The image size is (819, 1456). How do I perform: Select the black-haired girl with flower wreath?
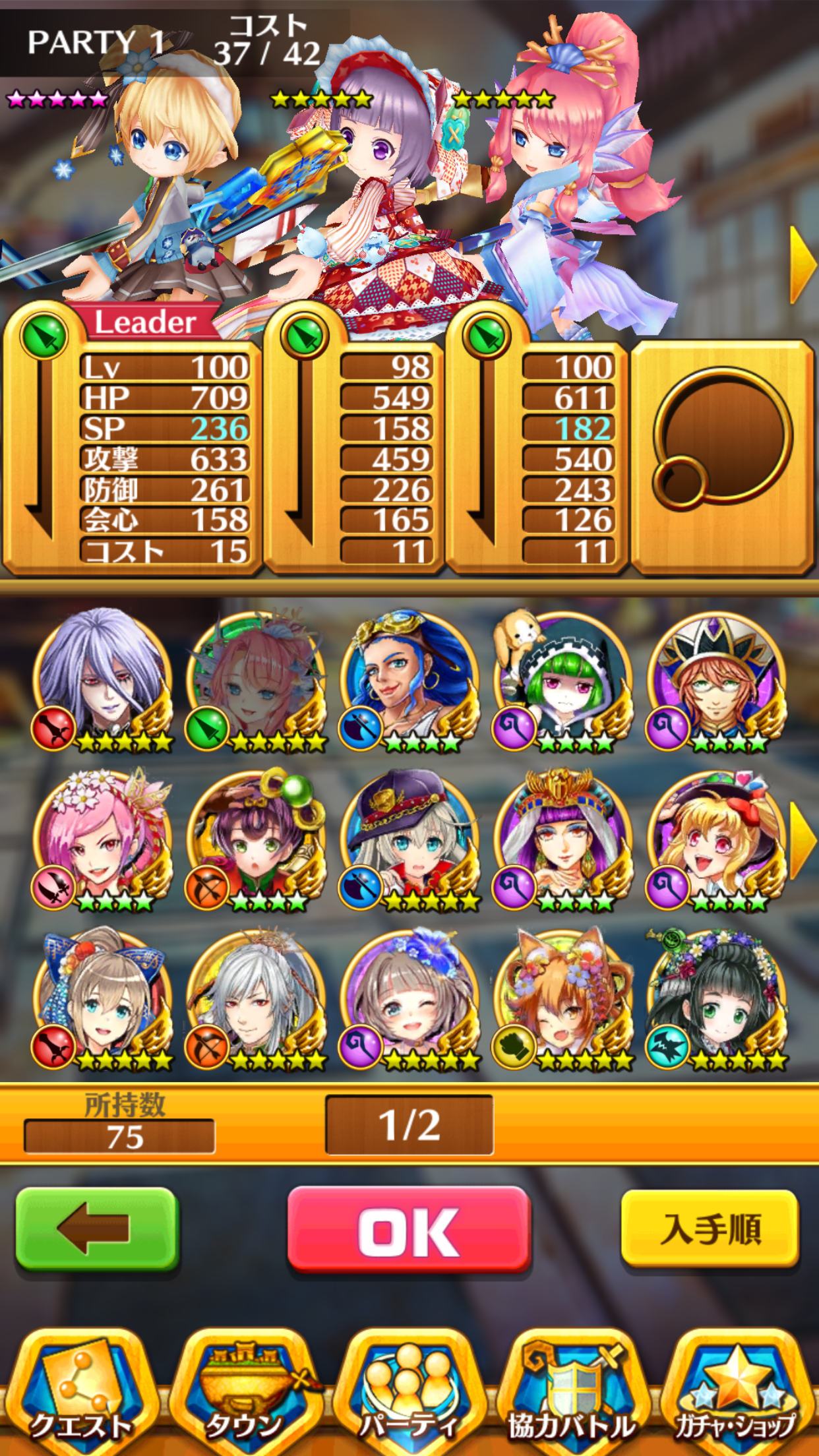tap(716, 999)
